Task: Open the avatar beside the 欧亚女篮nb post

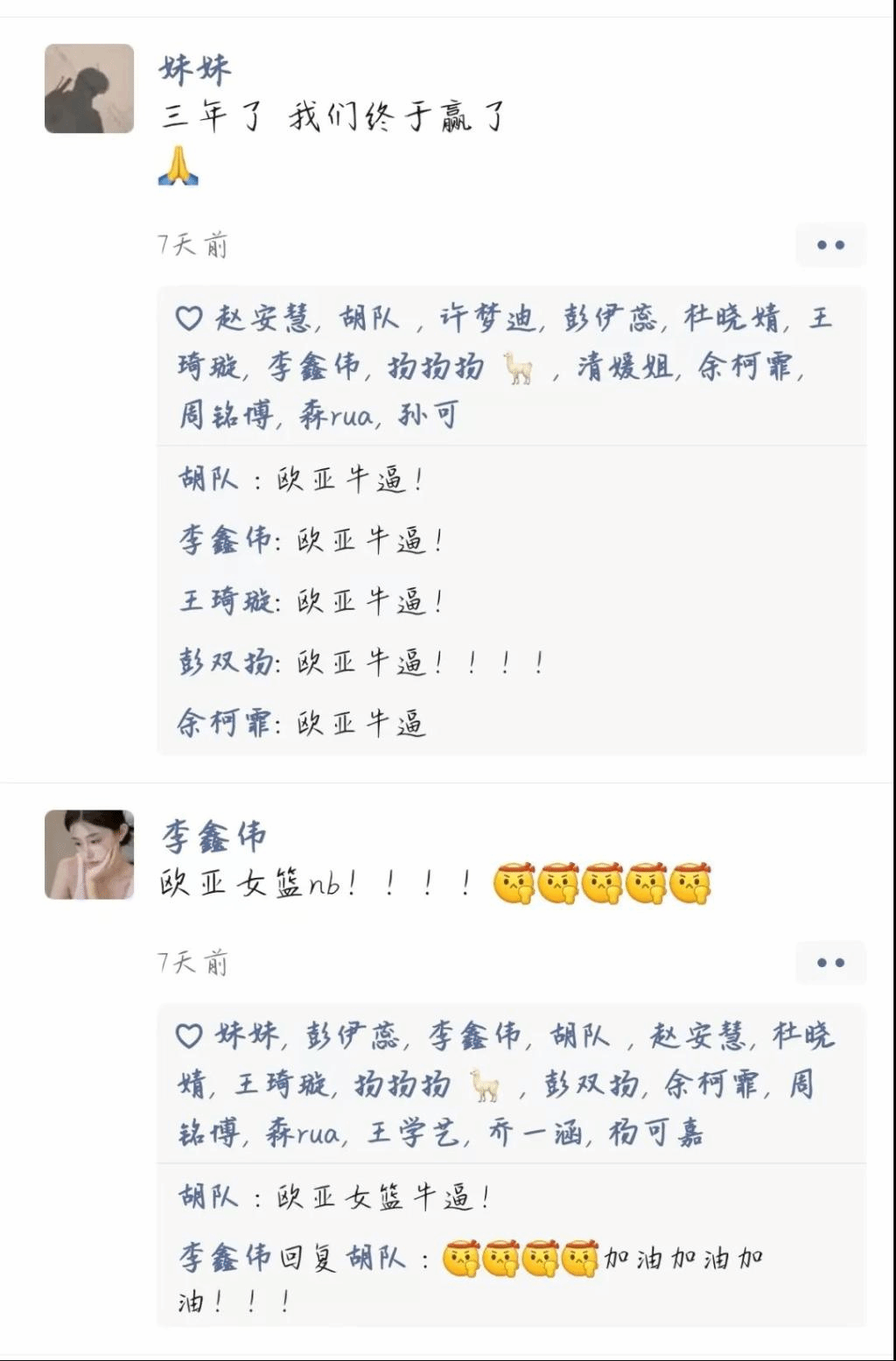Action: (89, 854)
